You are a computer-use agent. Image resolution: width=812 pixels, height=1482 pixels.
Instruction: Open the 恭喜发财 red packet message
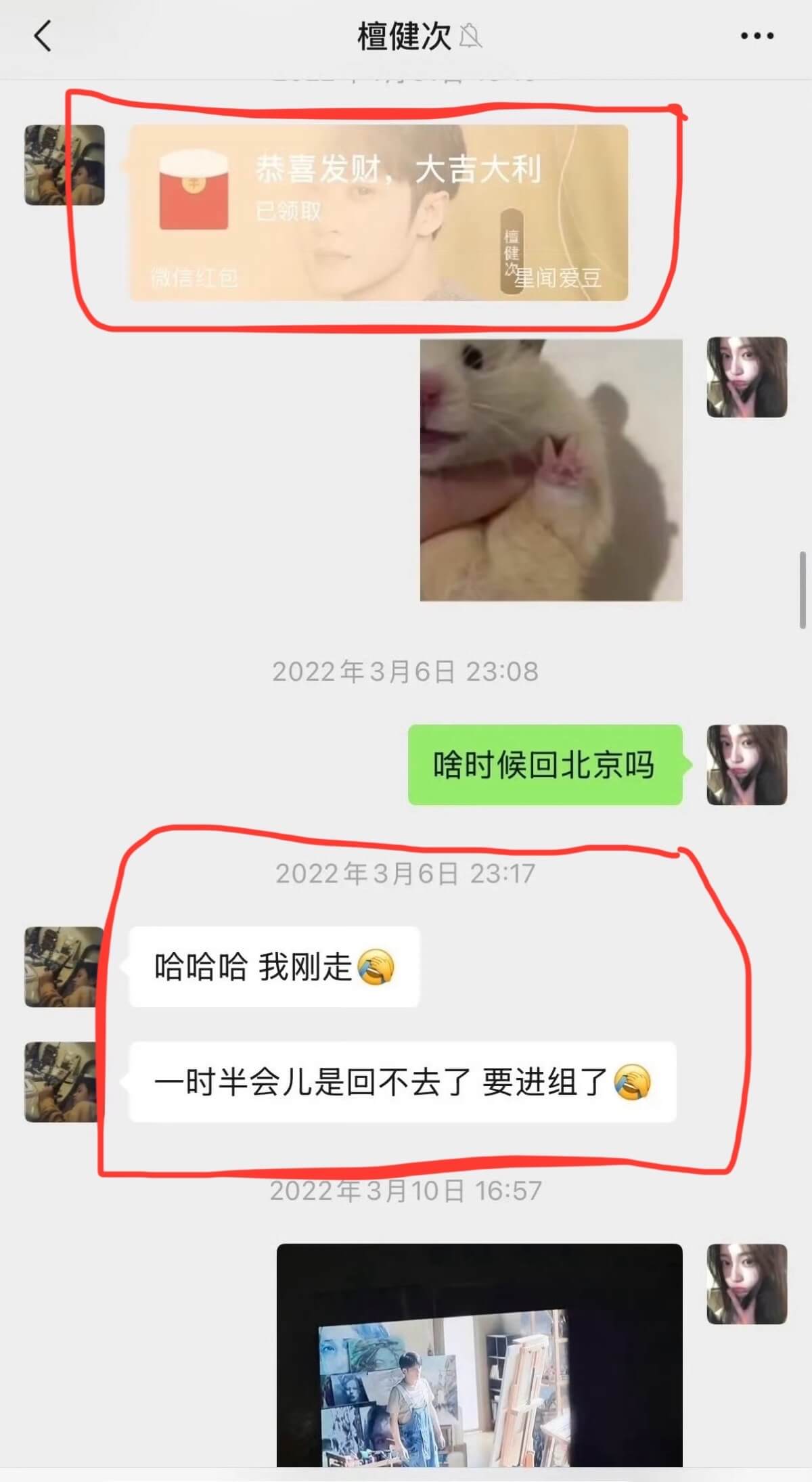click(379, 212)
